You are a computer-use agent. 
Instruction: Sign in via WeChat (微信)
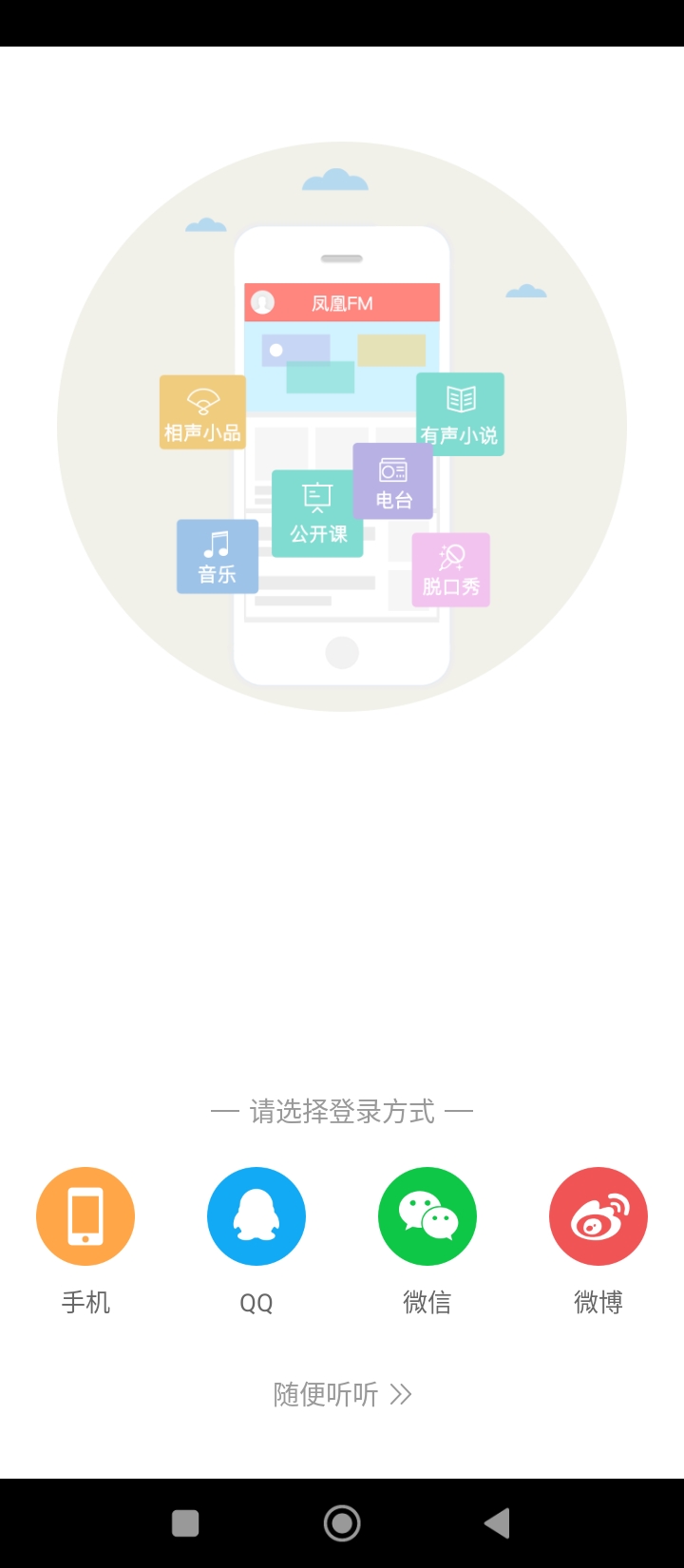point(427,1216)
